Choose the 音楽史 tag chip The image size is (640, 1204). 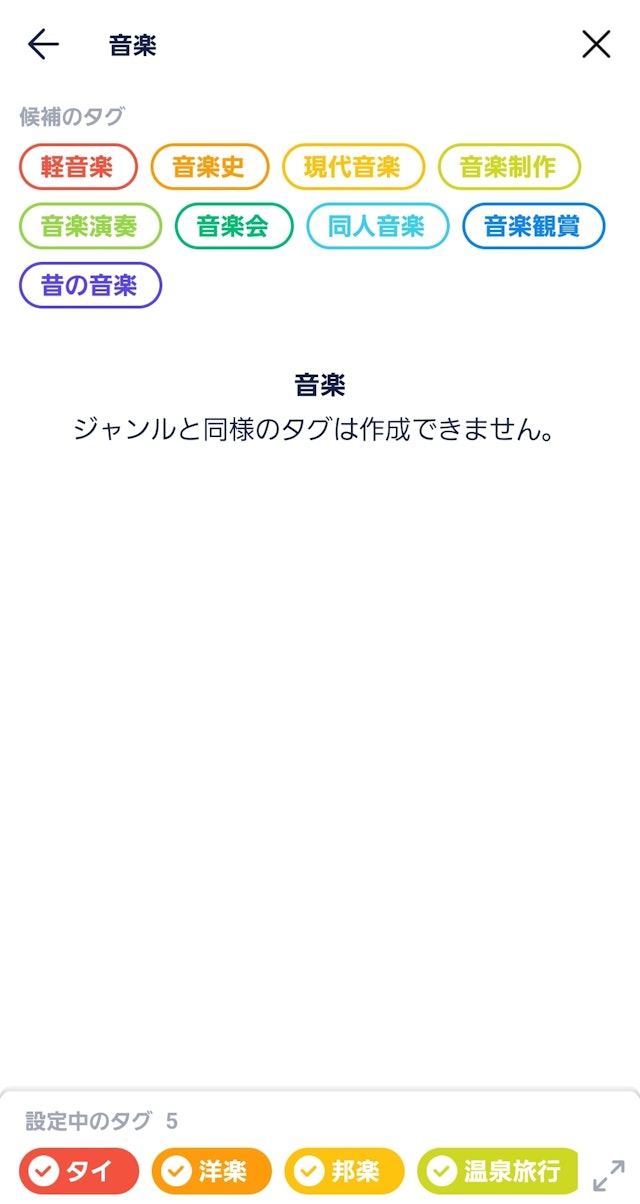210,167
